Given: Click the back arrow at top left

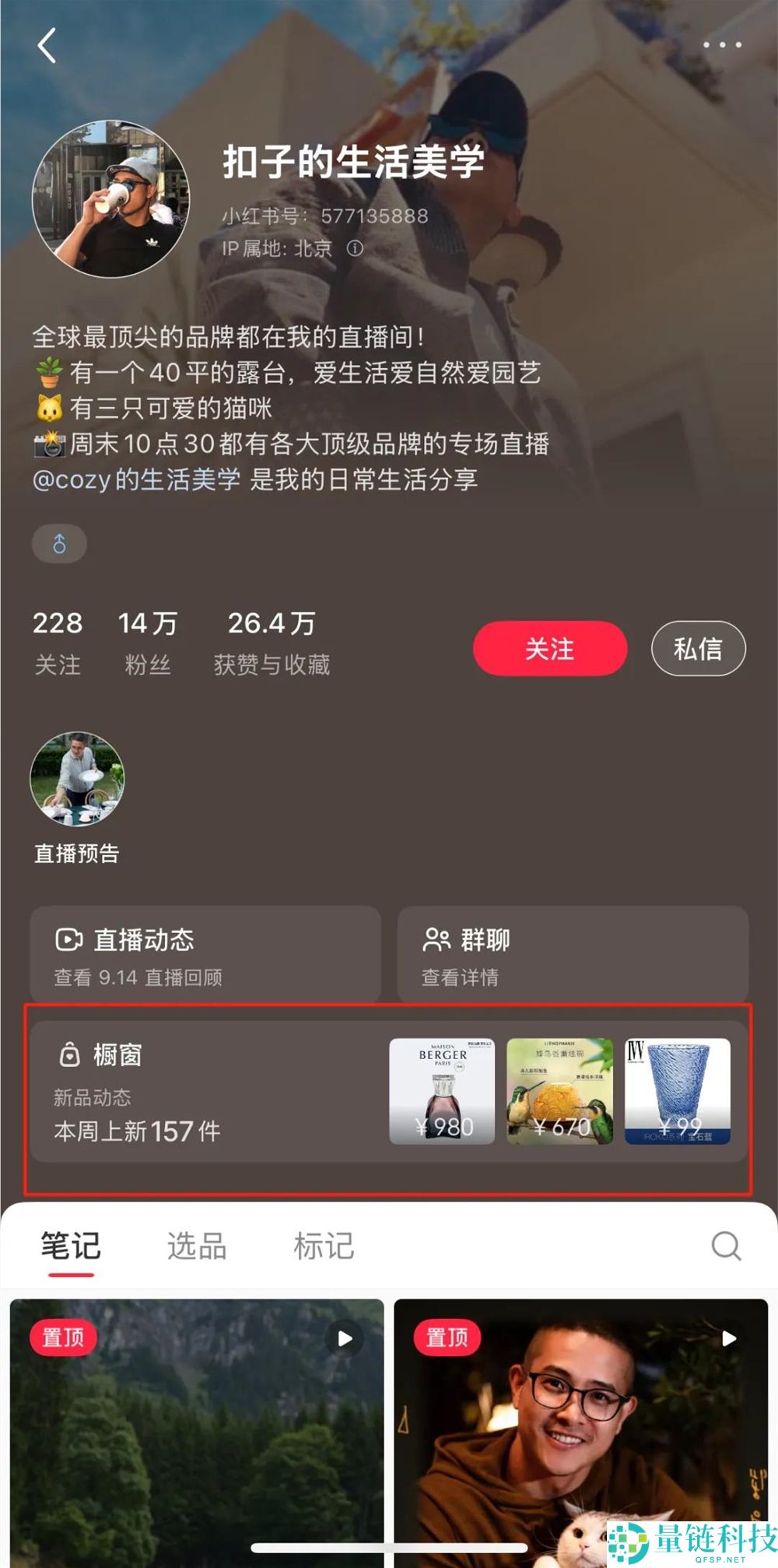Looking at the screenshot, I should tap(47, 44).
